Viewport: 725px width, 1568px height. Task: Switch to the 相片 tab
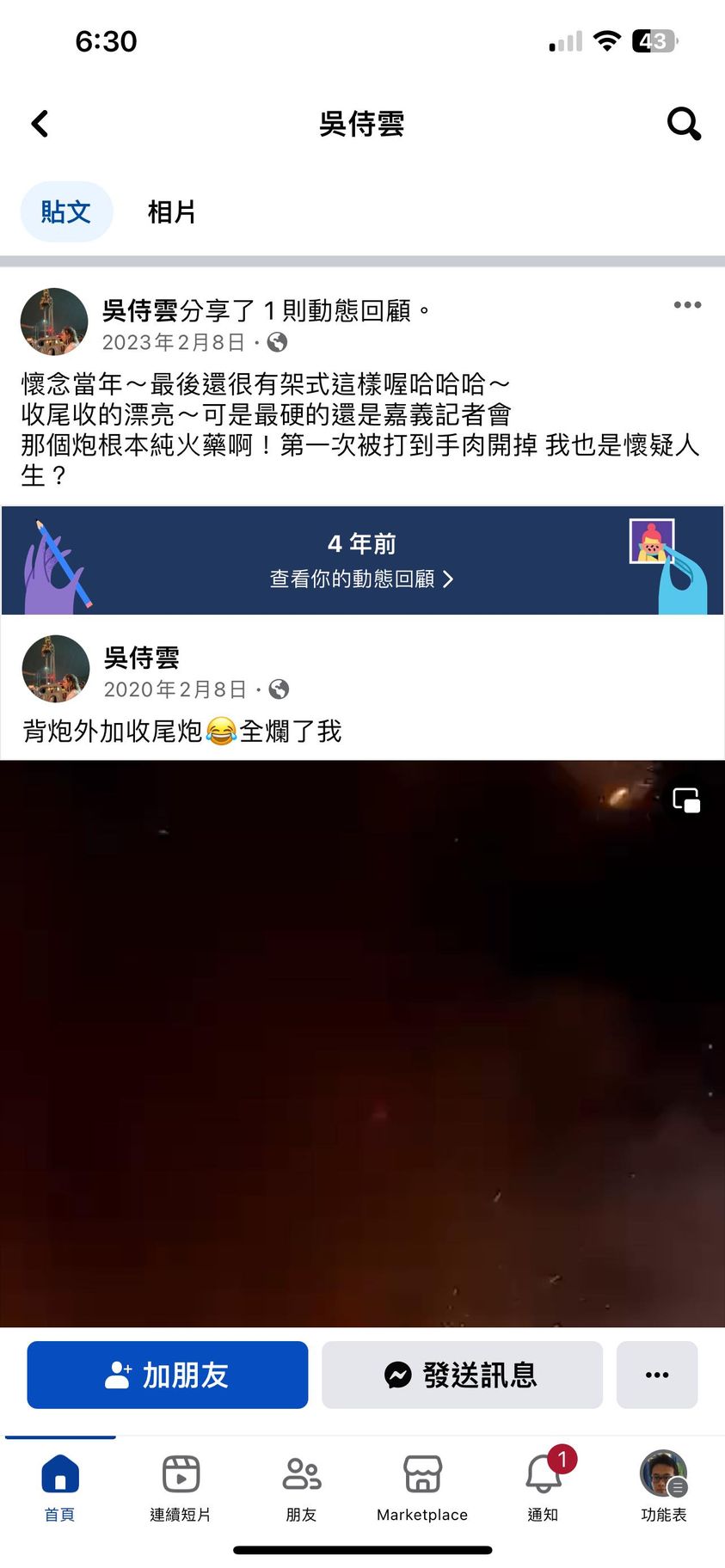click(x=171, y=211)
